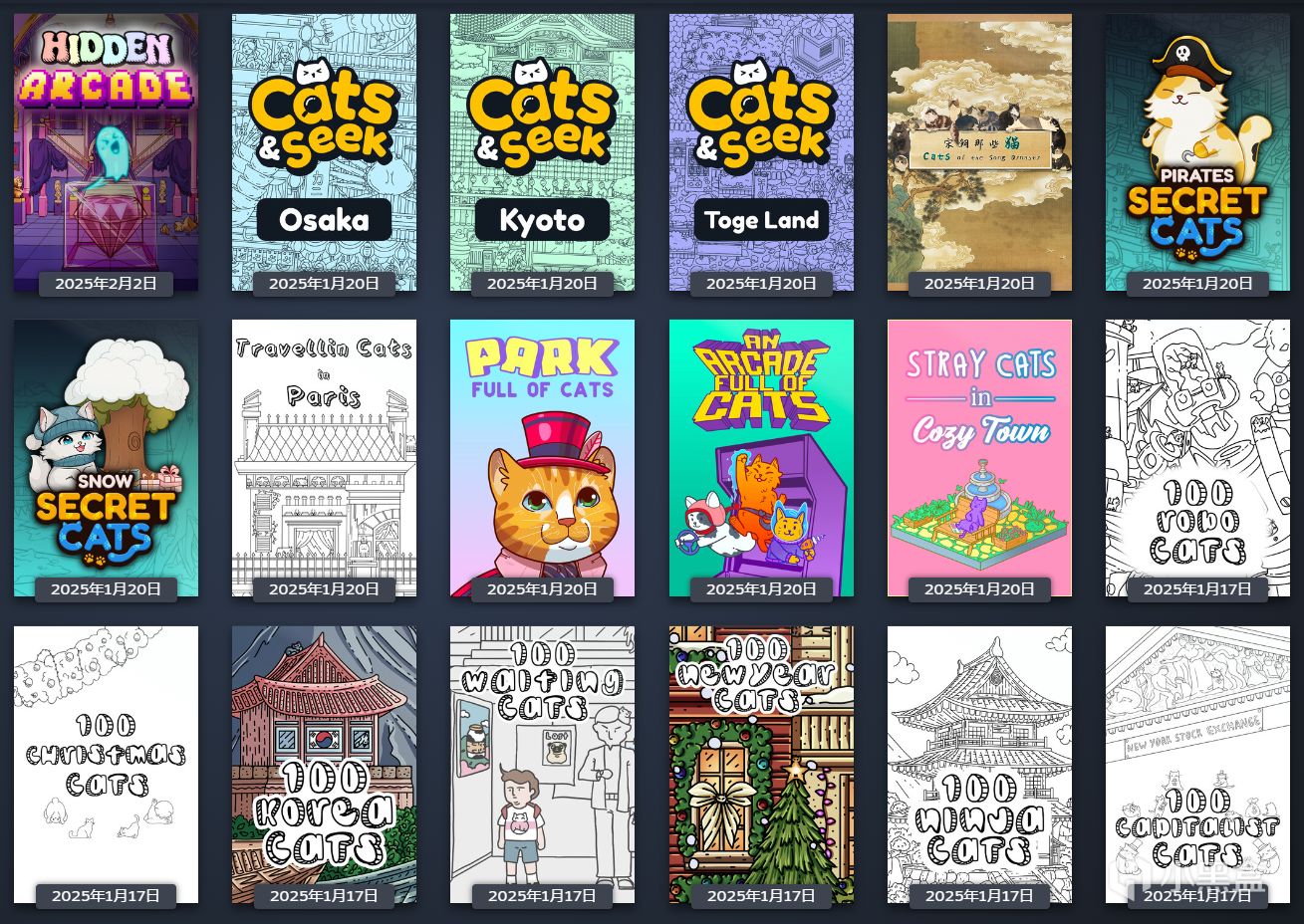Screen dimensions: 1304x924
Task: Open 100 New Year Cats
Action: tap(761, 763)
